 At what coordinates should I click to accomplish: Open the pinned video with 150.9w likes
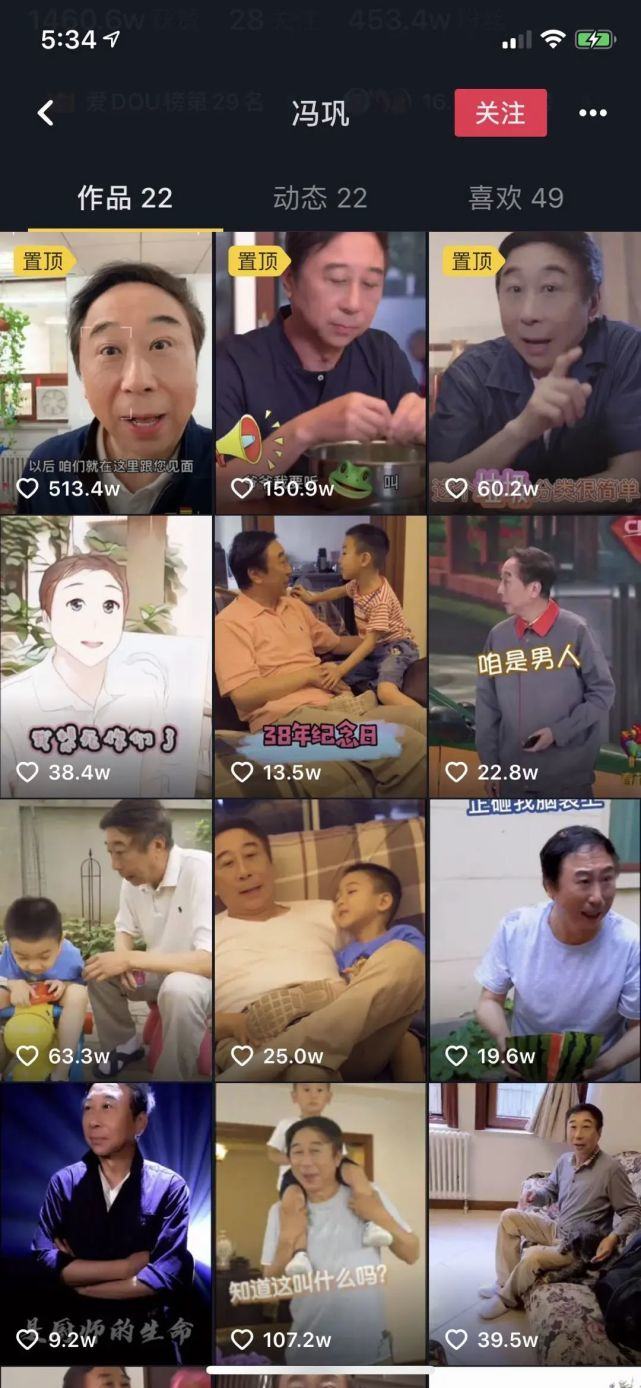click(320, 372)
